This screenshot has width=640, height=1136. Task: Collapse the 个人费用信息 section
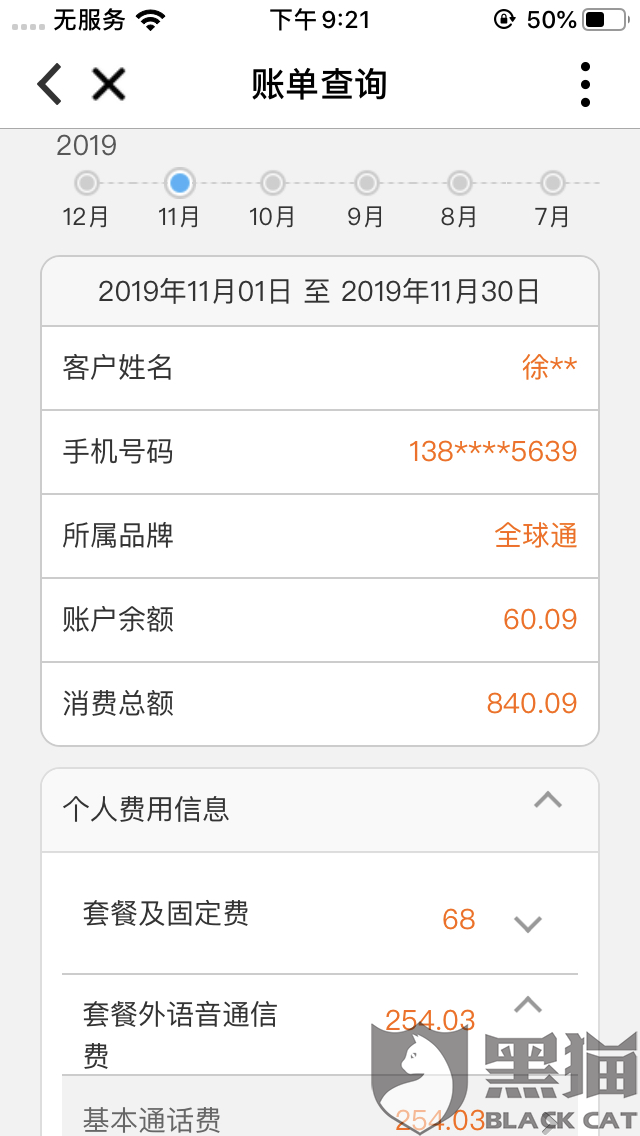(547, 800)
